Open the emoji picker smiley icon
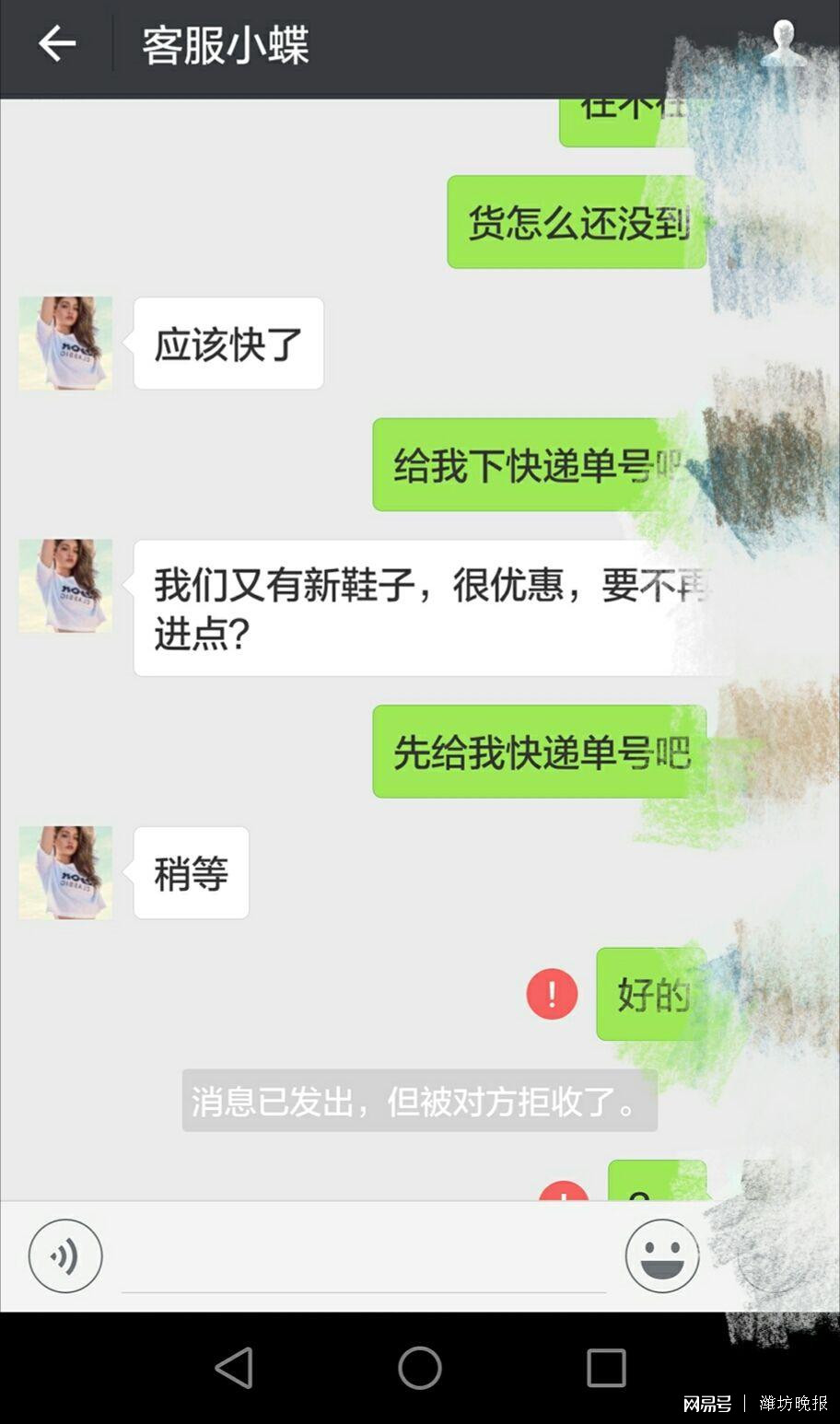Screen dimensions: 840x1424 tap(661, 1255)
